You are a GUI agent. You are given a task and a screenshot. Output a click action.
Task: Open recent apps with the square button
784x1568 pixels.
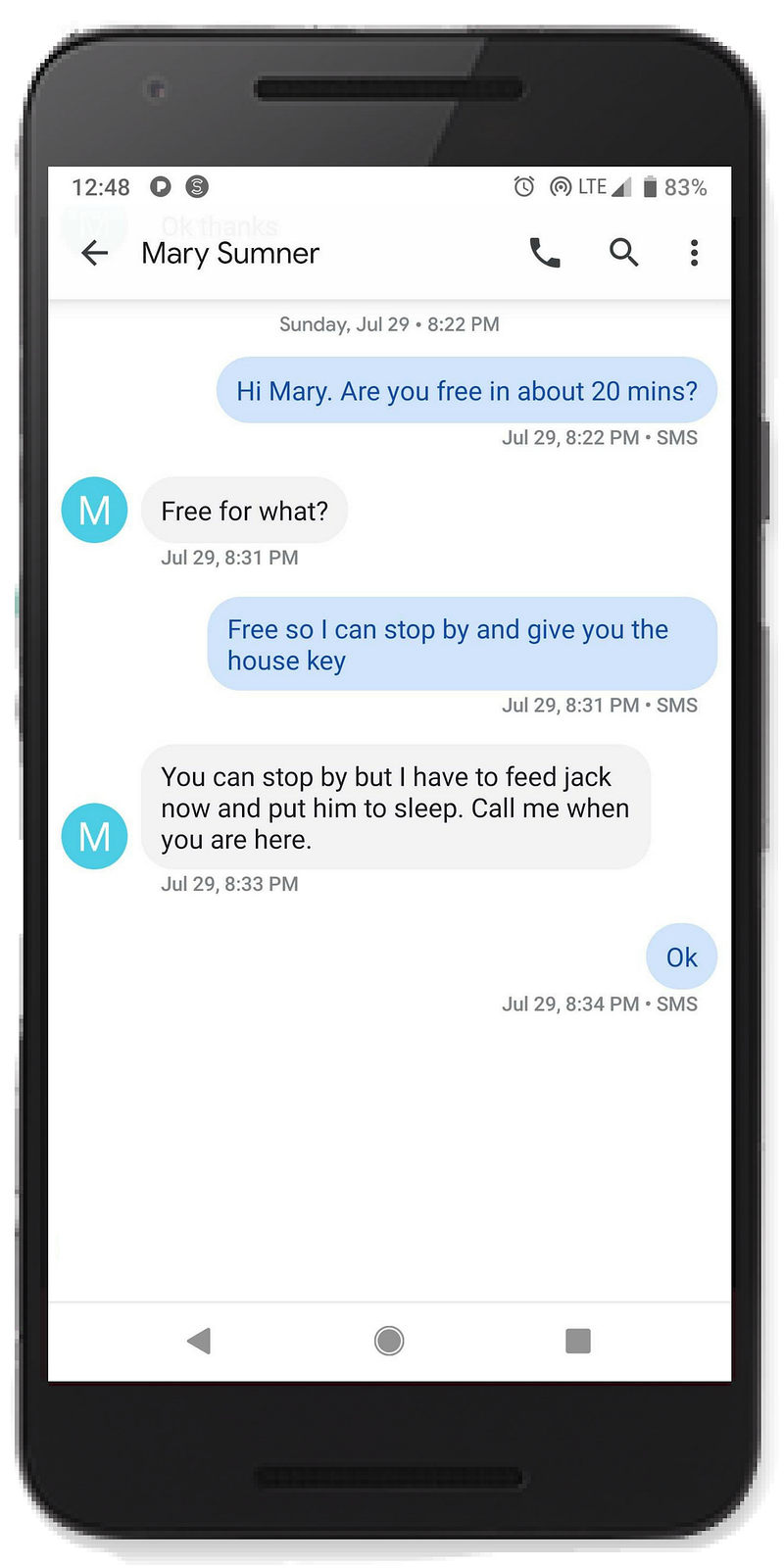click(578, 1340)
